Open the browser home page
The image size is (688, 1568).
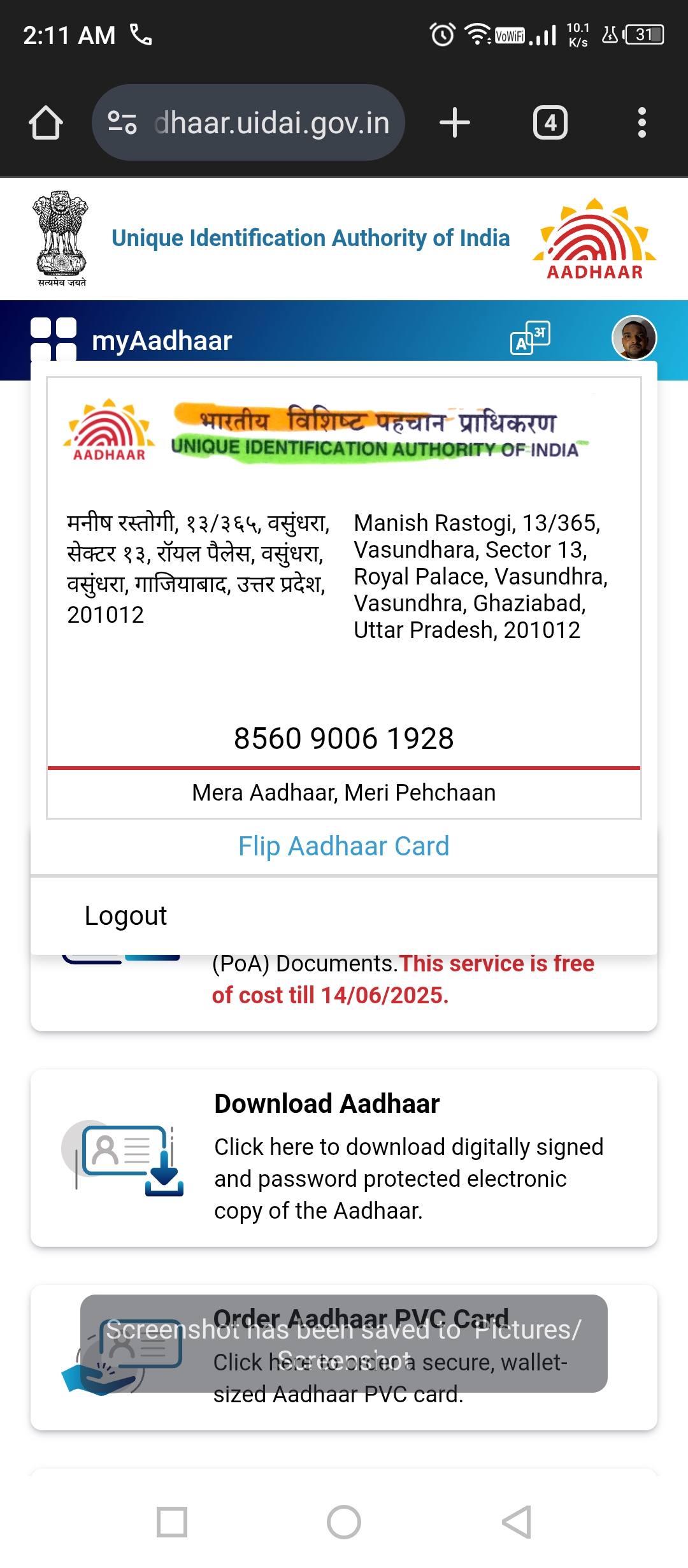pos(46,122)
